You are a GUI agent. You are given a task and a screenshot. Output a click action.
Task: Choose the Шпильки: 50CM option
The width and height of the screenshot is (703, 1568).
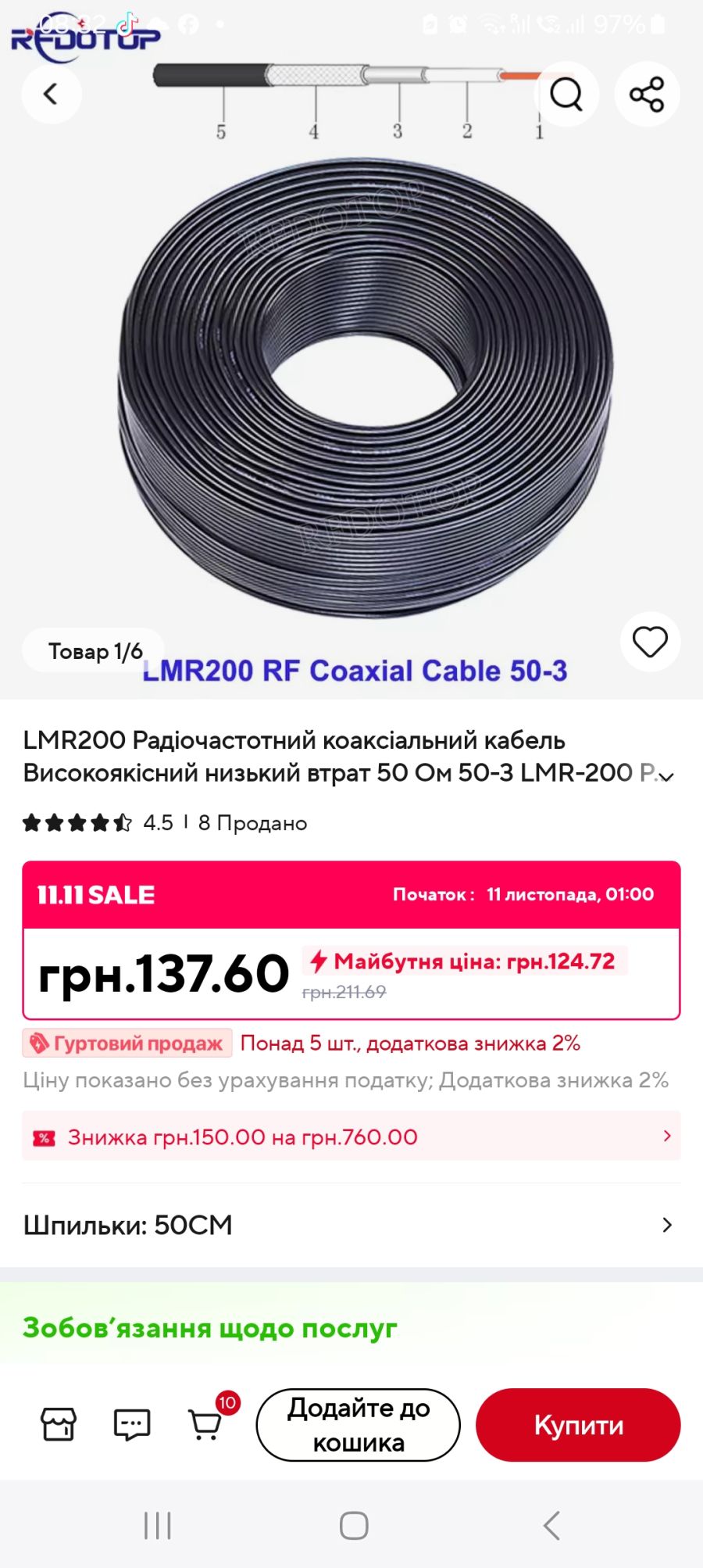[351, 1225]
